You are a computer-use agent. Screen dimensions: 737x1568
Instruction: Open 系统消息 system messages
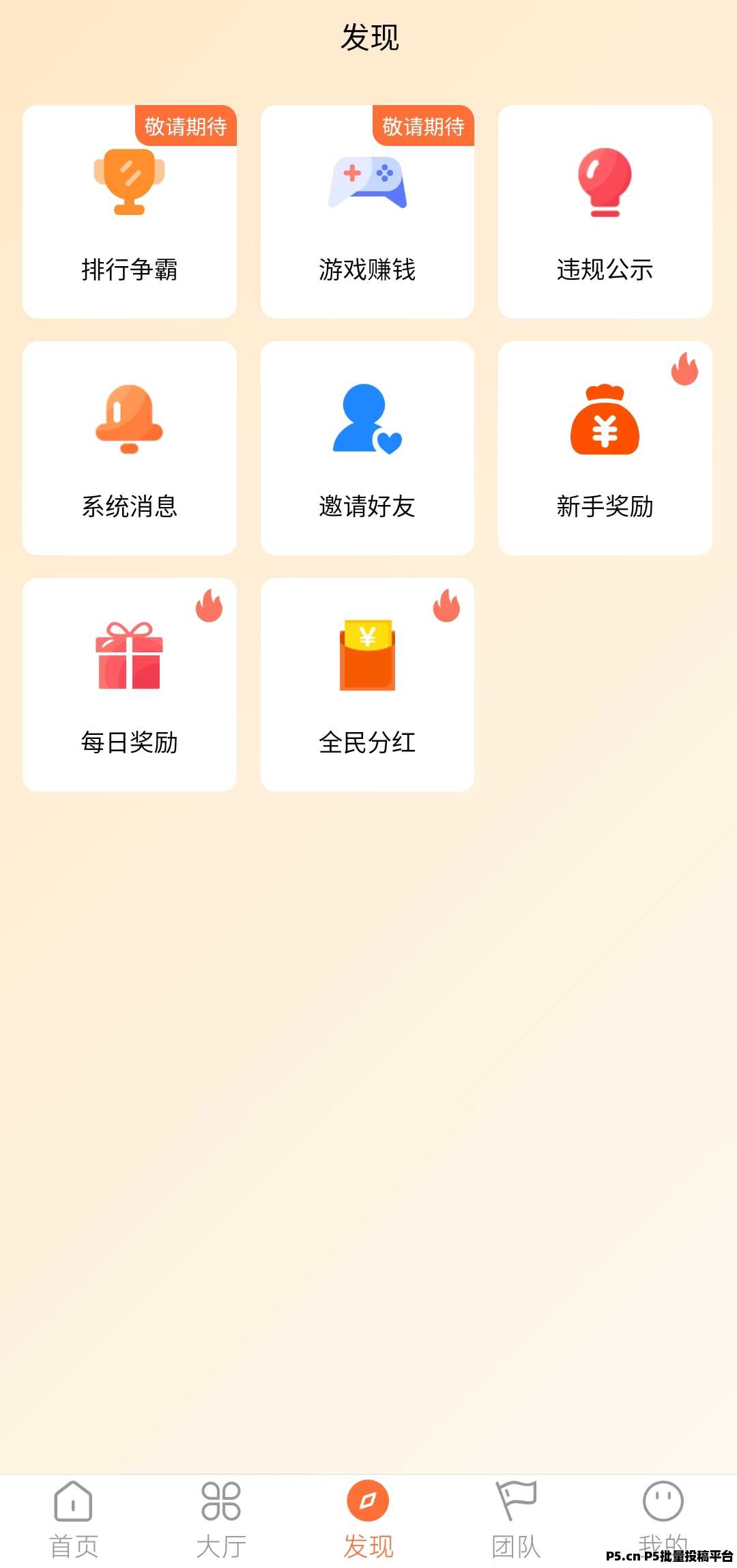pyautogui.click(x=130, y=448)
